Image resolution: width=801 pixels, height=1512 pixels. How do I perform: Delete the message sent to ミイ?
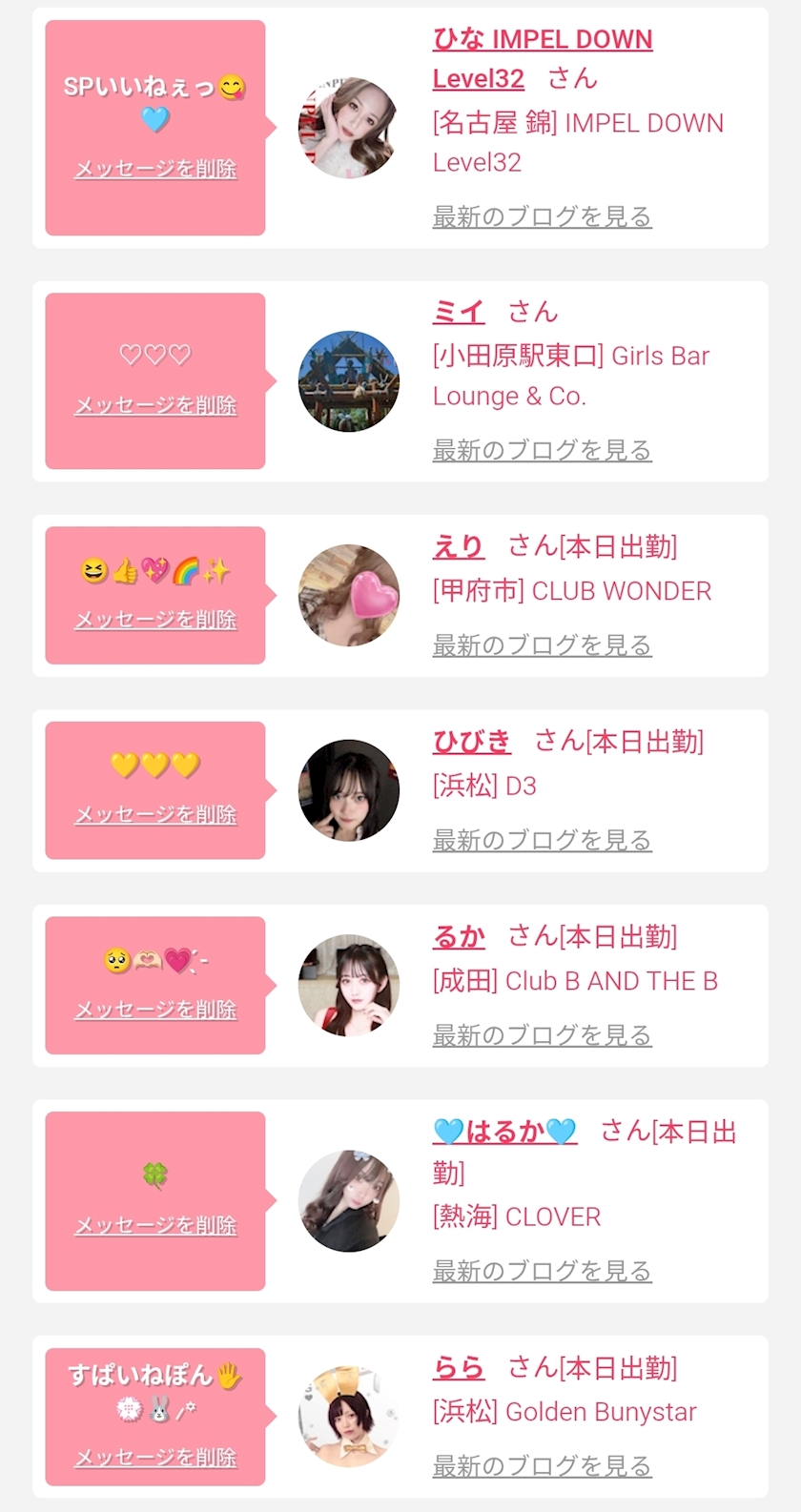point(155,405)
